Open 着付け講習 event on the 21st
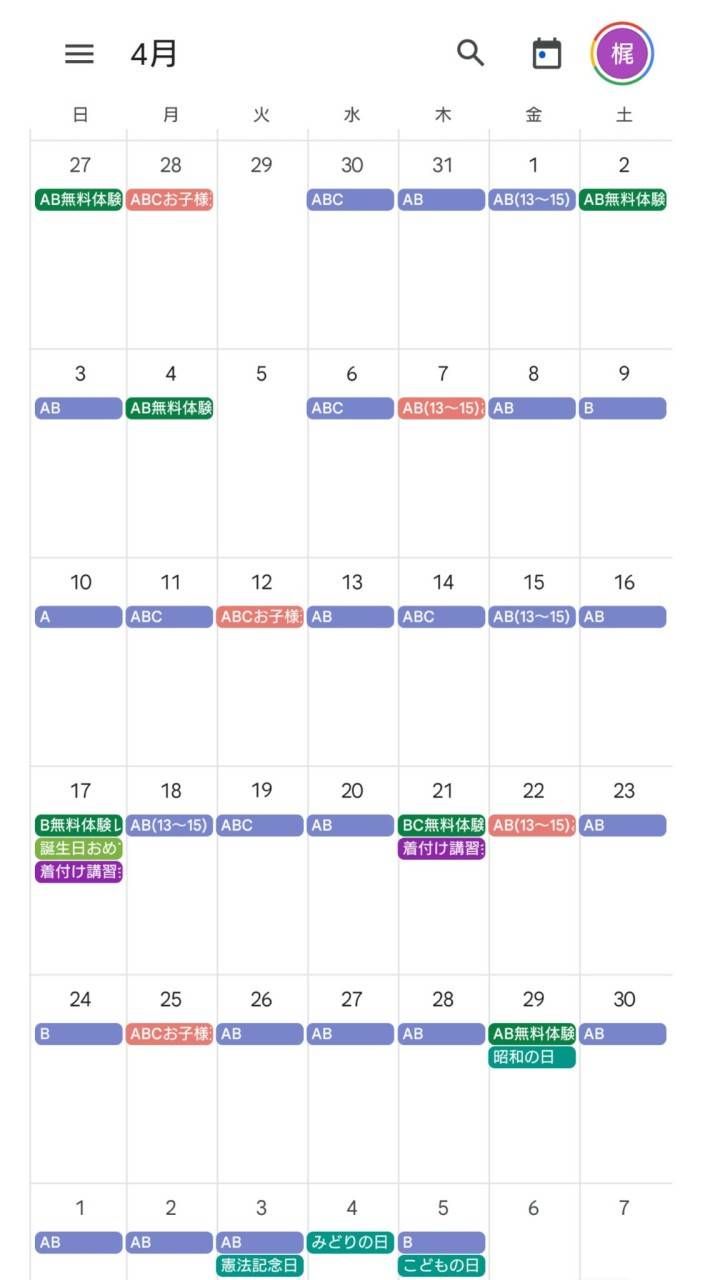The image size is (720, 1280). [x=442, y=849]
